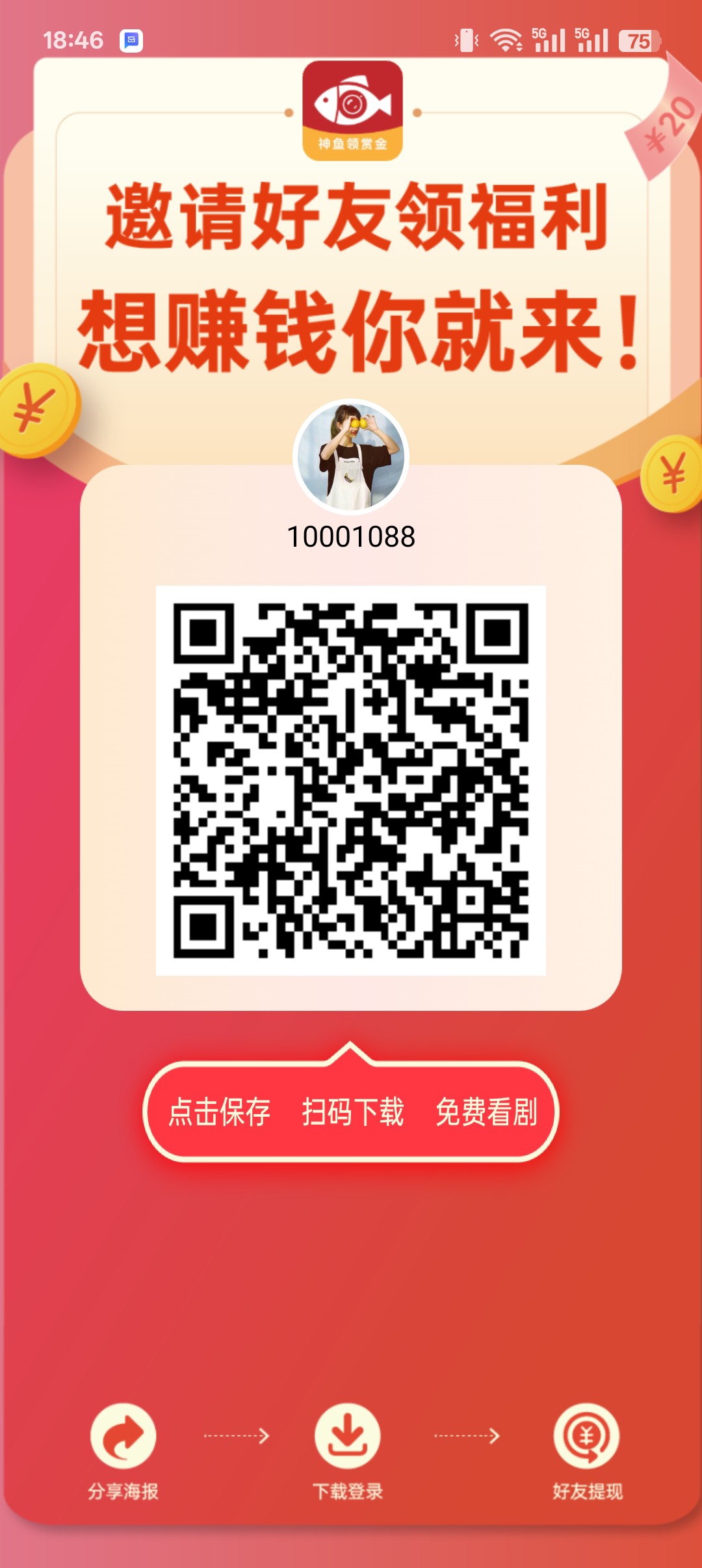Tap the Wi-Fi indicator in status bar
This screenshot has height=1568, width=702.
coord(506,39)
